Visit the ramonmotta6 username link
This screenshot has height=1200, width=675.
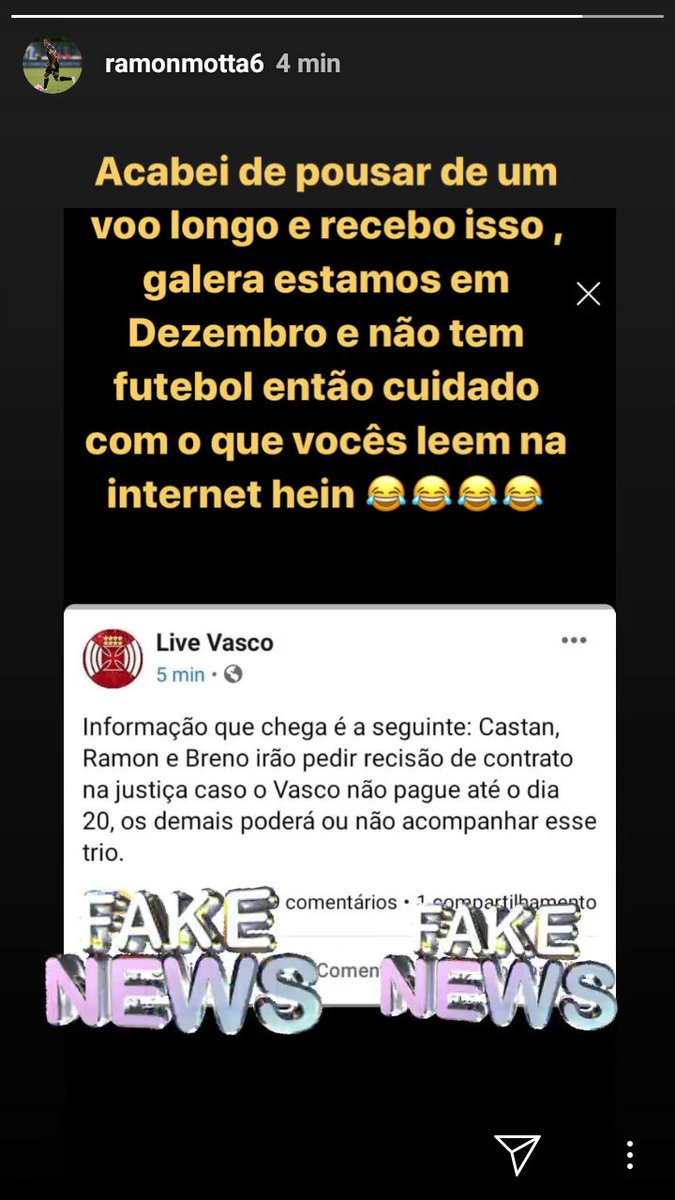point(185,64)
